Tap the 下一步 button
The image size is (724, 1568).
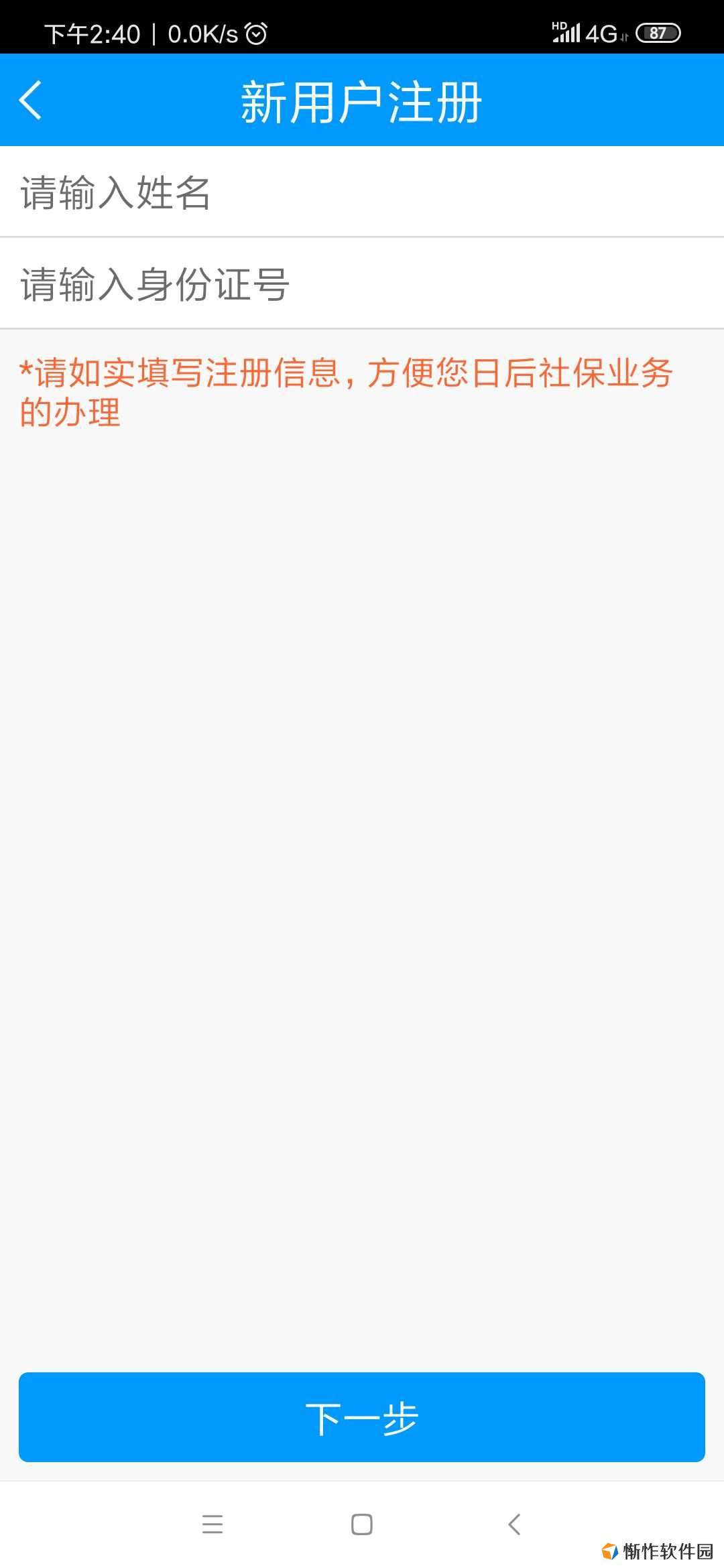(362, 1417)
